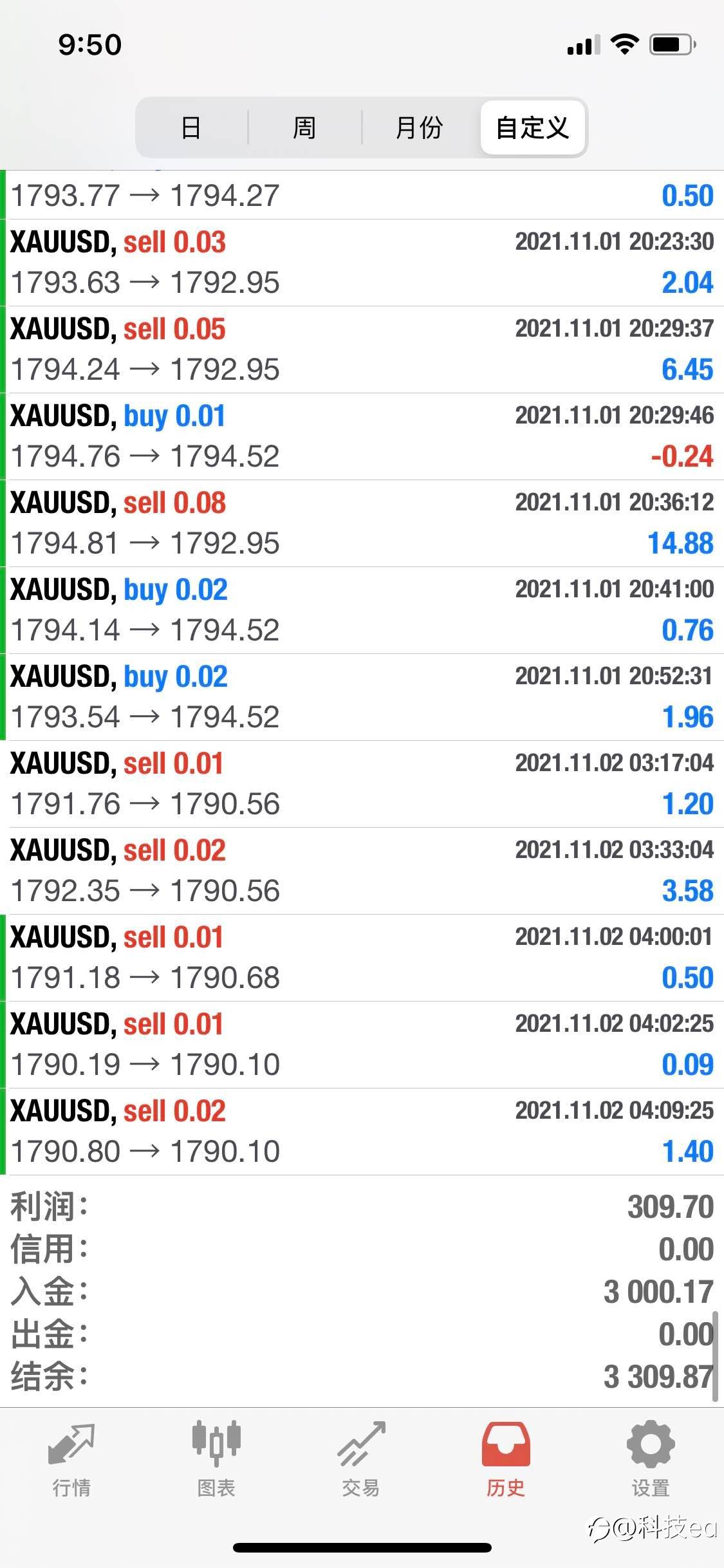
Task: Open the buy 0.02 trade at 20:52:31
Action: tap(362, 697)
